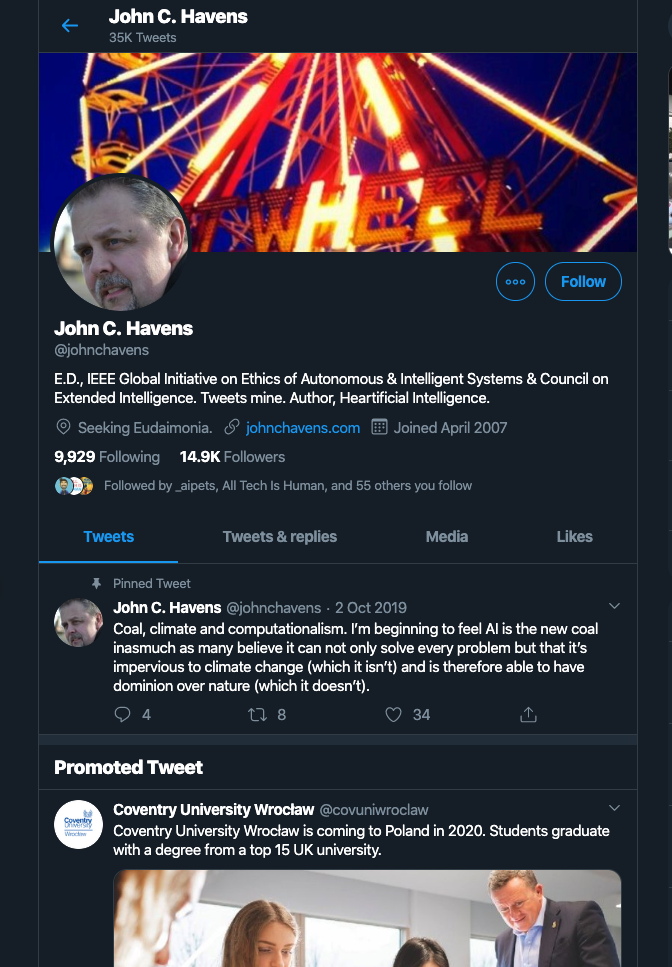Follow John C. Havens
Viewport: 672px width, 967px height.
click(583, 282)
